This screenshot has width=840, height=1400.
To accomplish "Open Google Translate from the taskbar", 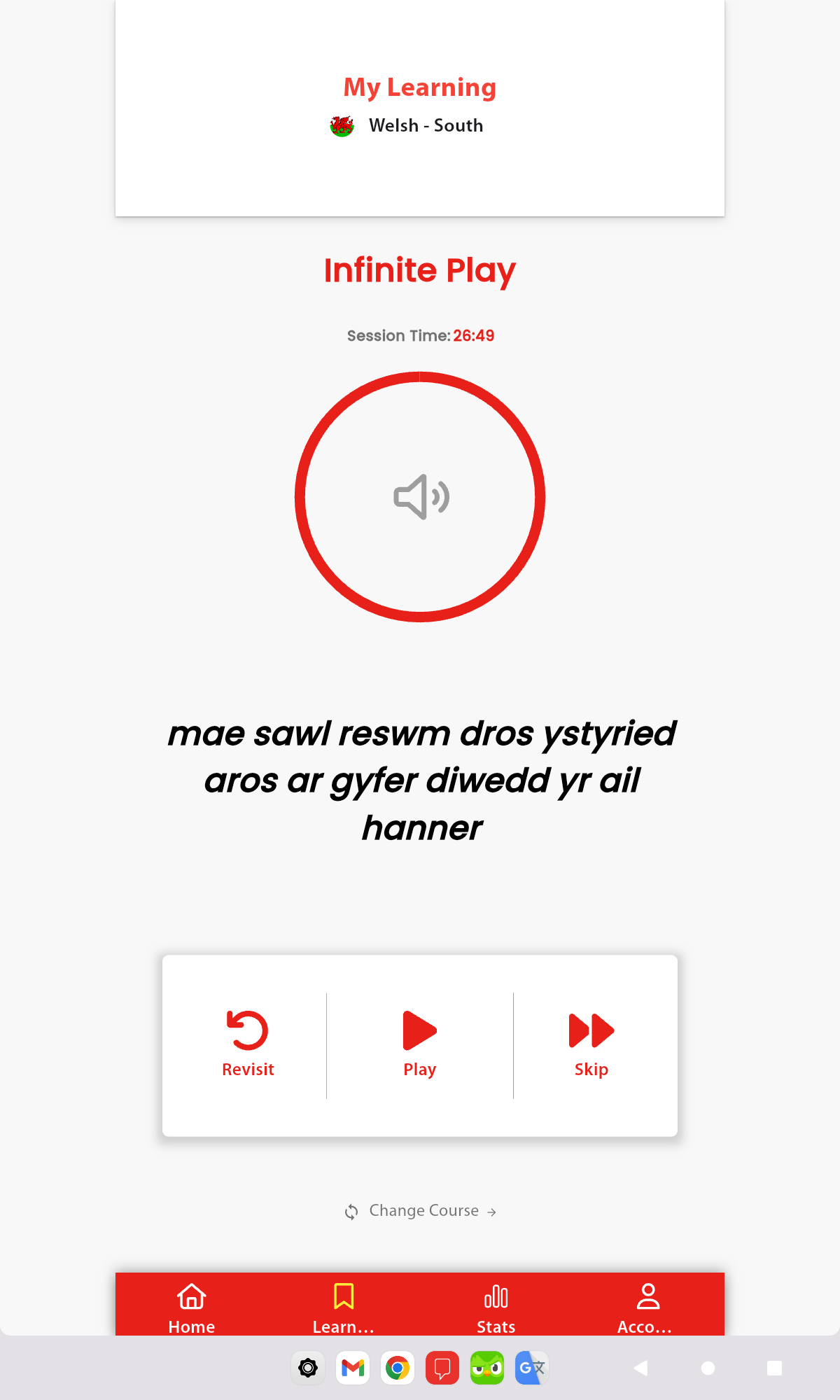I will 532,1368.
